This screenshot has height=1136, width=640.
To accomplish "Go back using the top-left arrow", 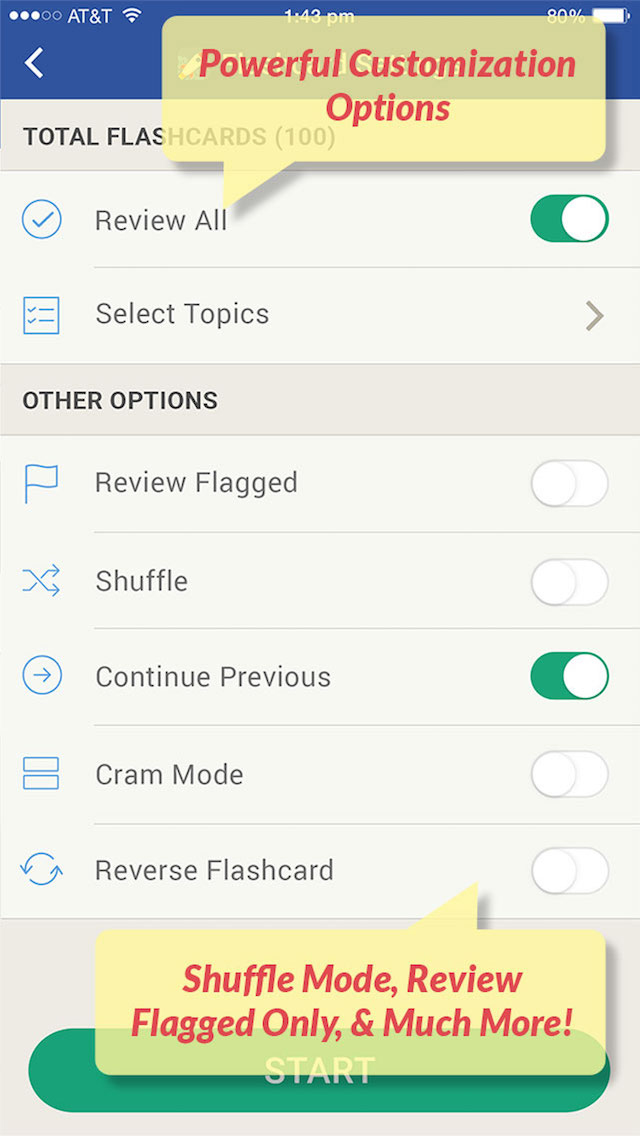I will tap(34, 63).
